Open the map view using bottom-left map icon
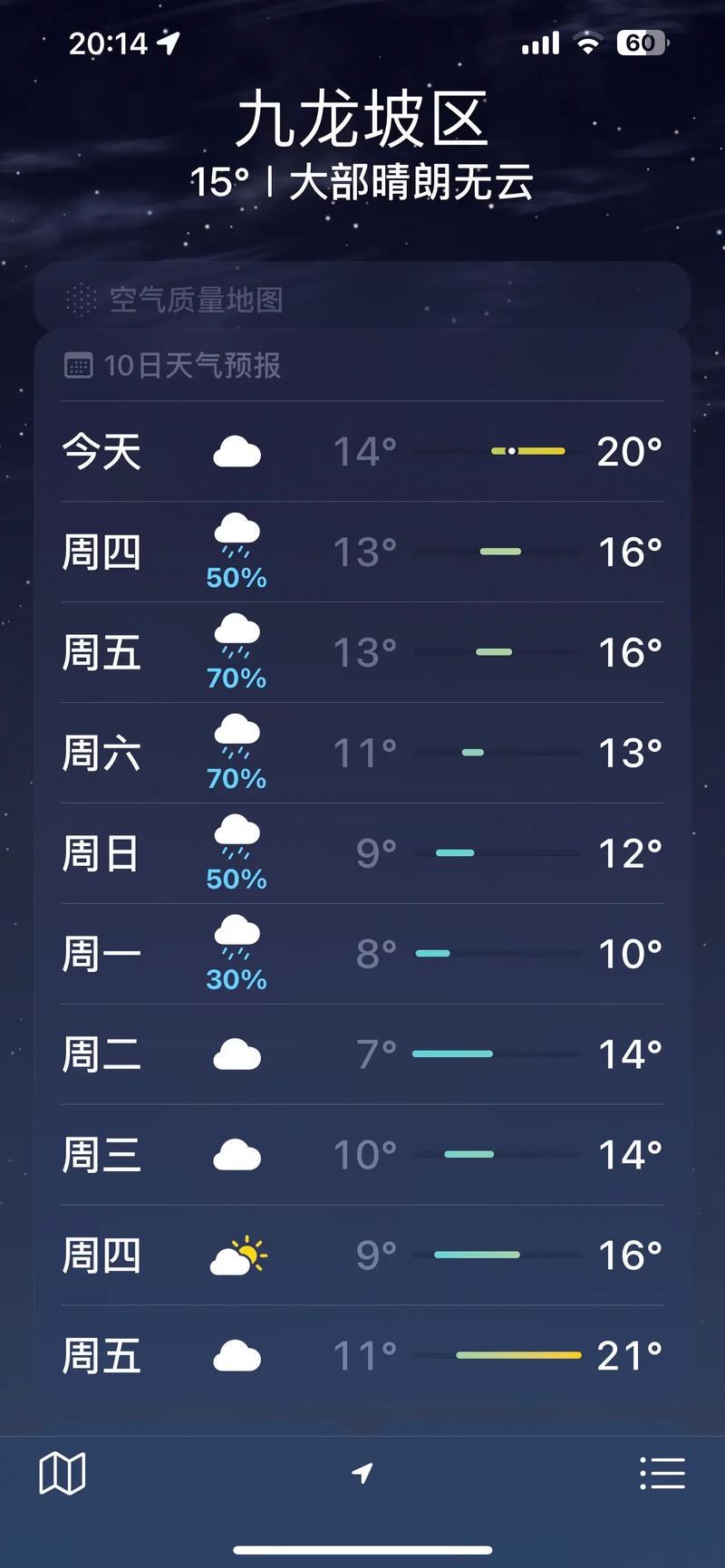This screenshot has width=725, height=1568. (x=62, y=1474)
